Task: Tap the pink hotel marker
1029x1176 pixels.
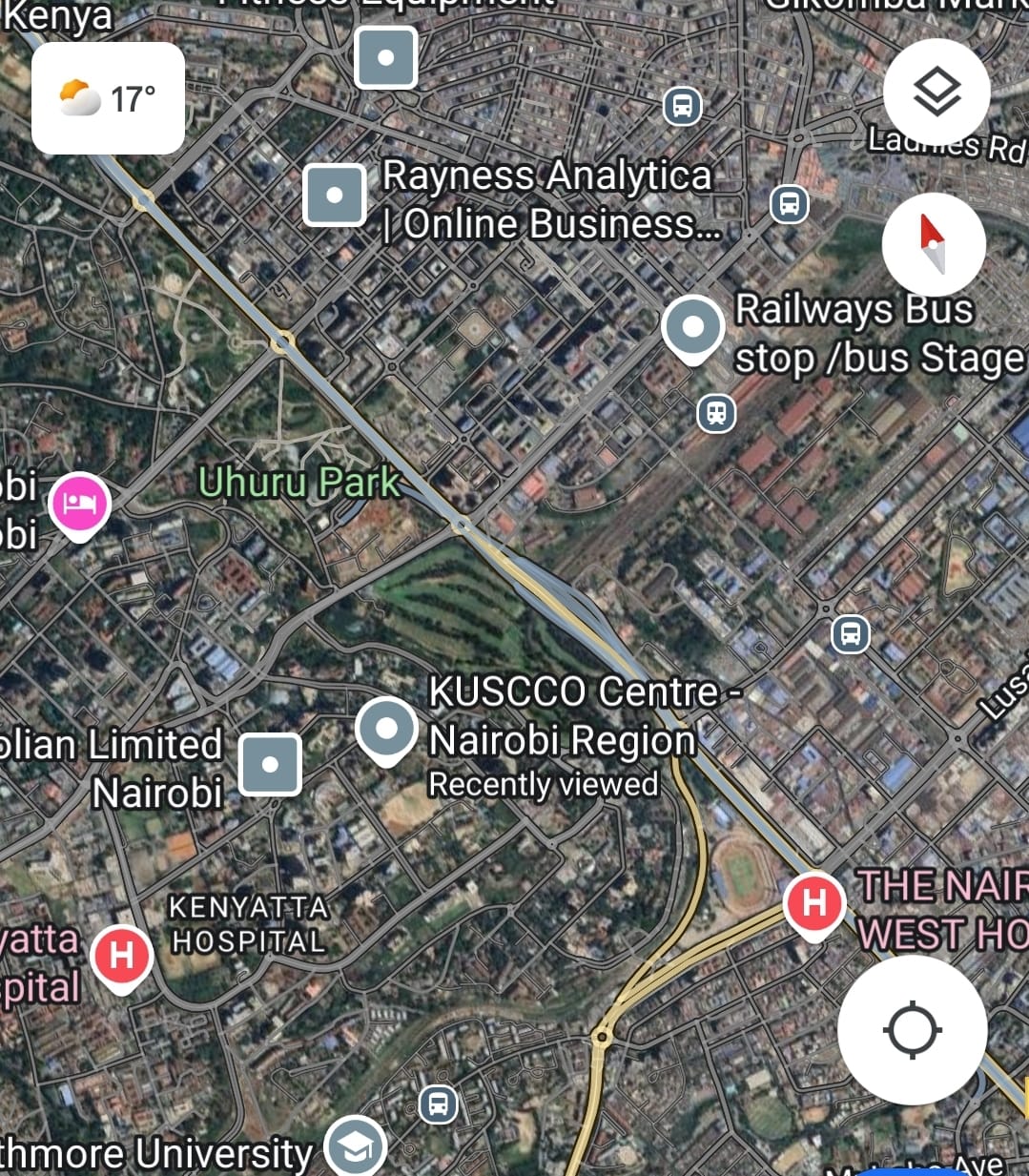Action: click(80, 503)
